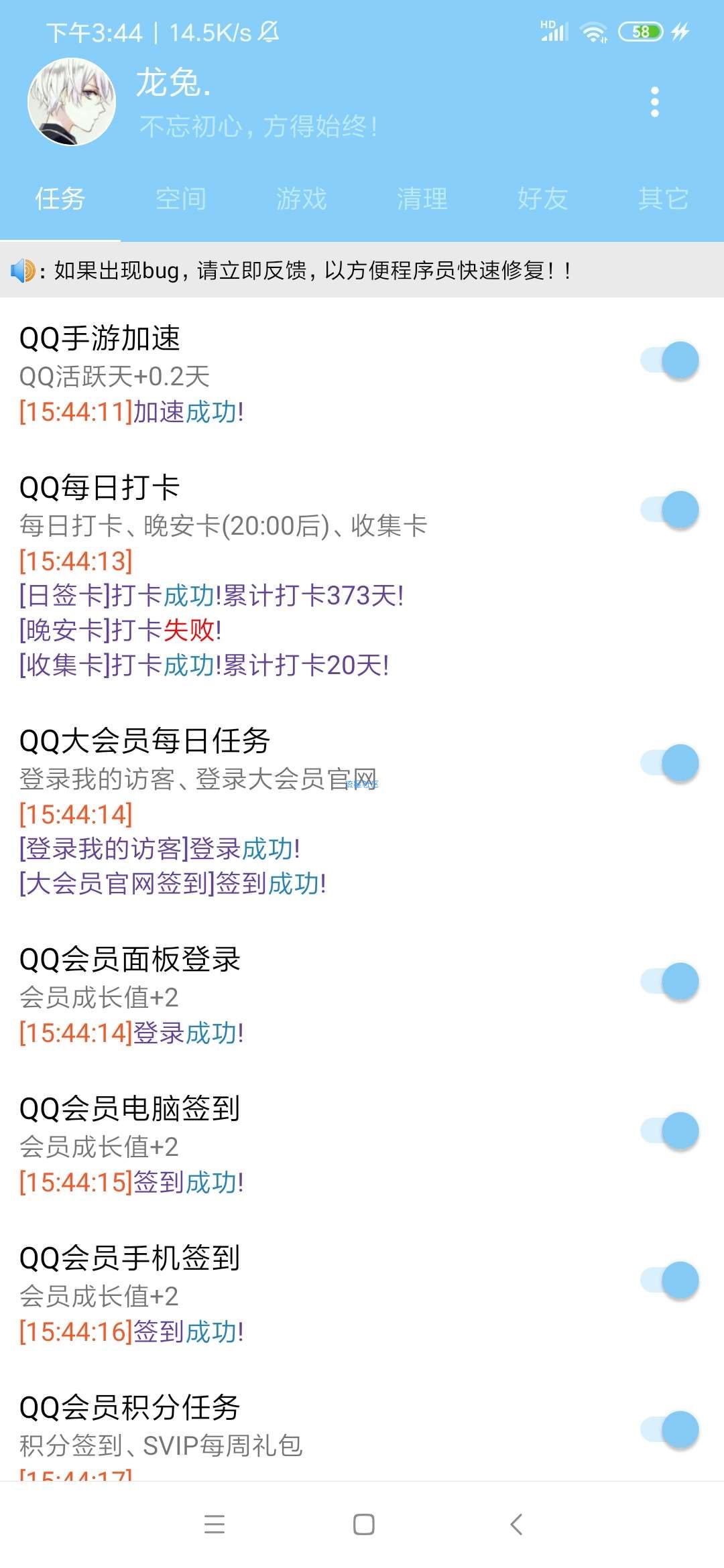Disable QQ会员积分任务 switch

pyautogui.click(x=670, y=1430)
